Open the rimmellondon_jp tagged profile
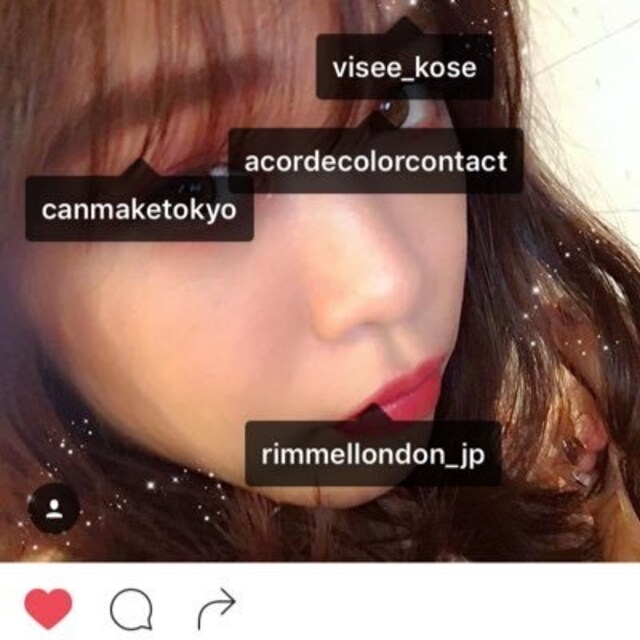Screen dimensions: 640x640 [x=373, y=454]
